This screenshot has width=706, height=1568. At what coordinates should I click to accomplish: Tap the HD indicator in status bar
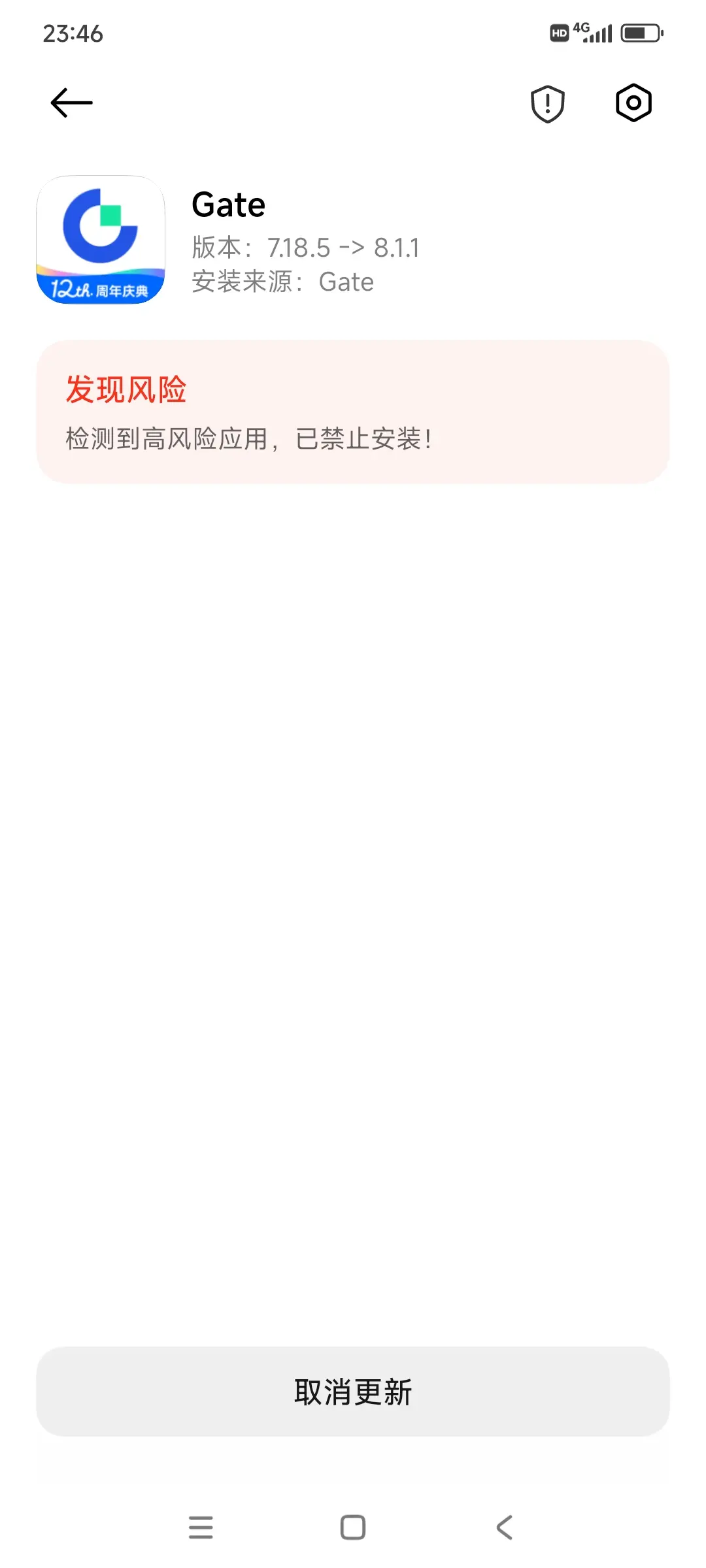[x=558, y=33]
